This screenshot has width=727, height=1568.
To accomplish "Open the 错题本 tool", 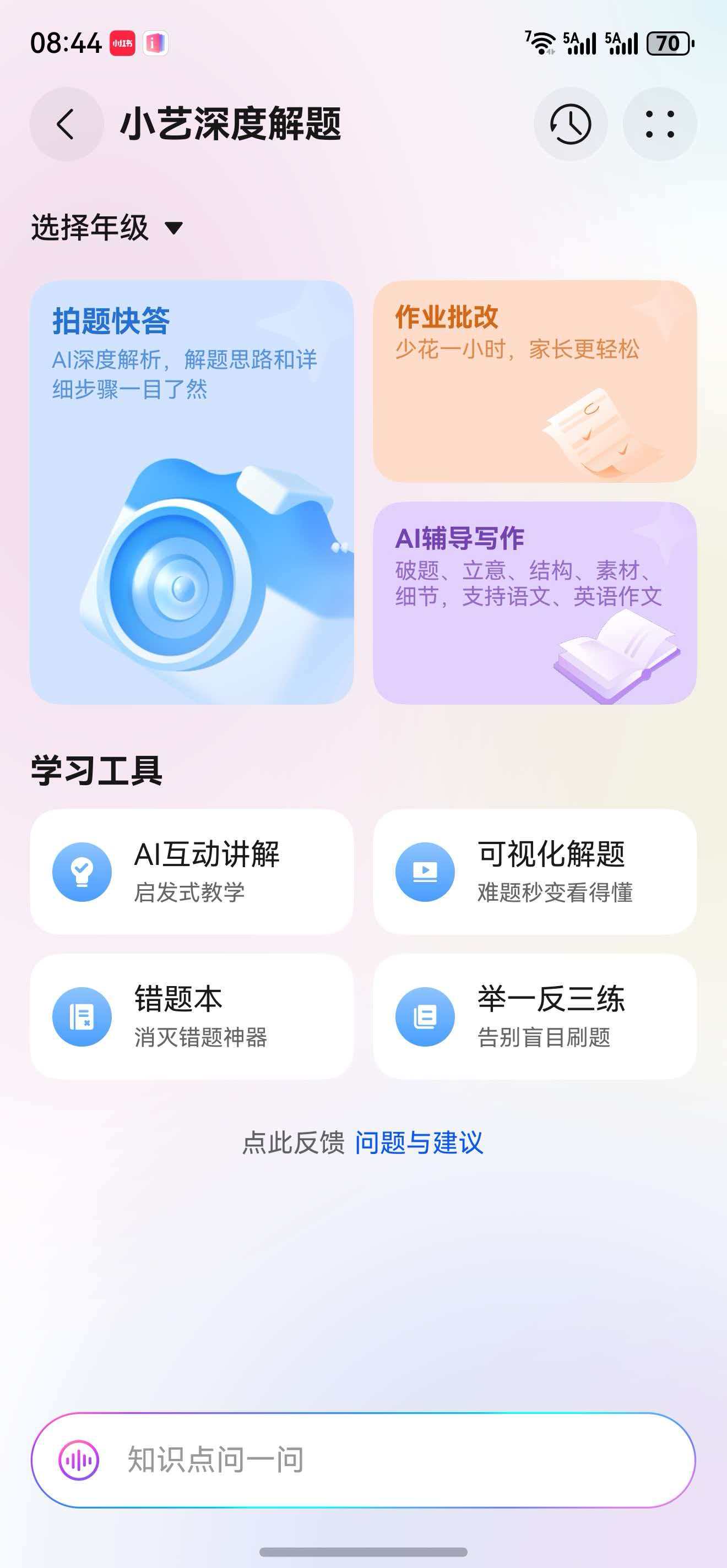I will click(x=192, y=1016).
